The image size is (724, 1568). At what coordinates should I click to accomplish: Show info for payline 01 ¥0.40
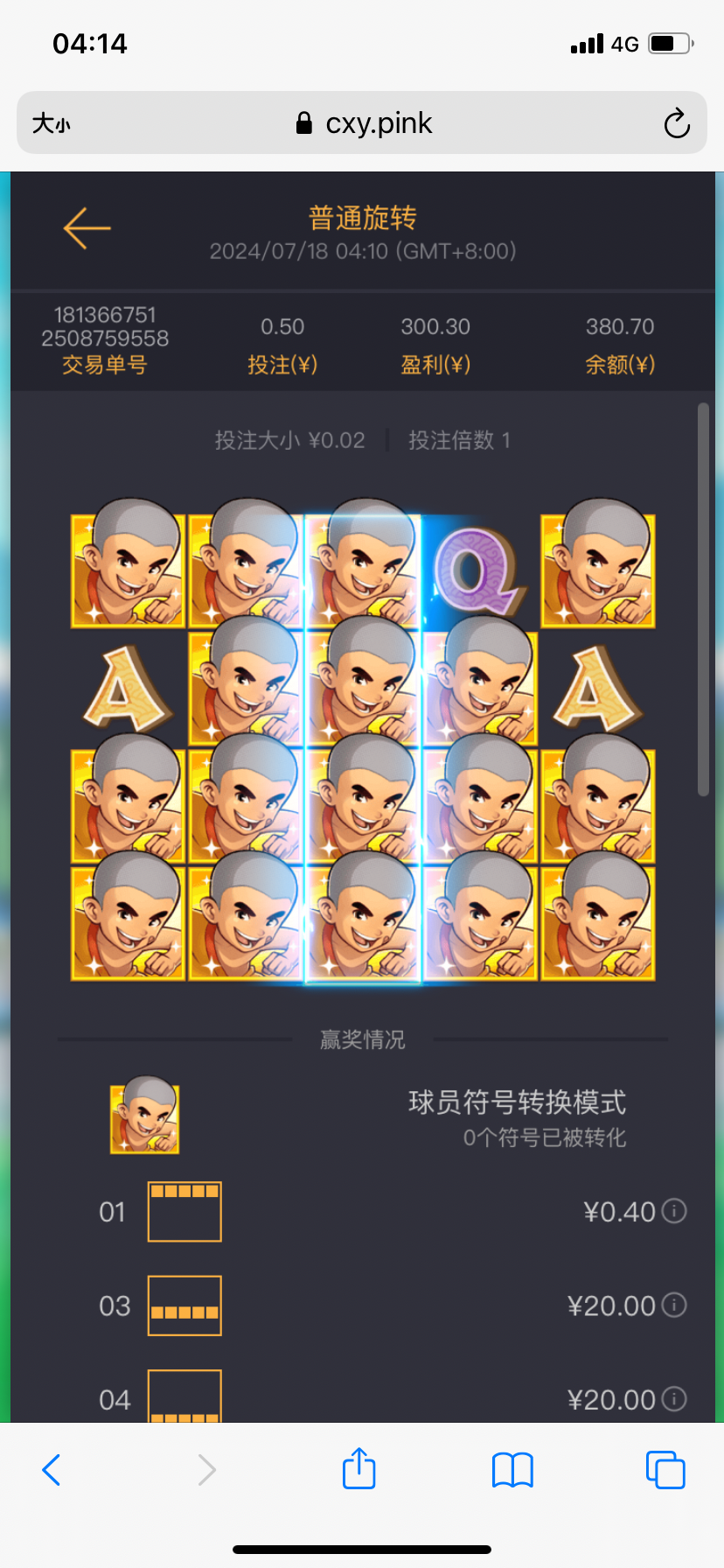[674, 1211]
